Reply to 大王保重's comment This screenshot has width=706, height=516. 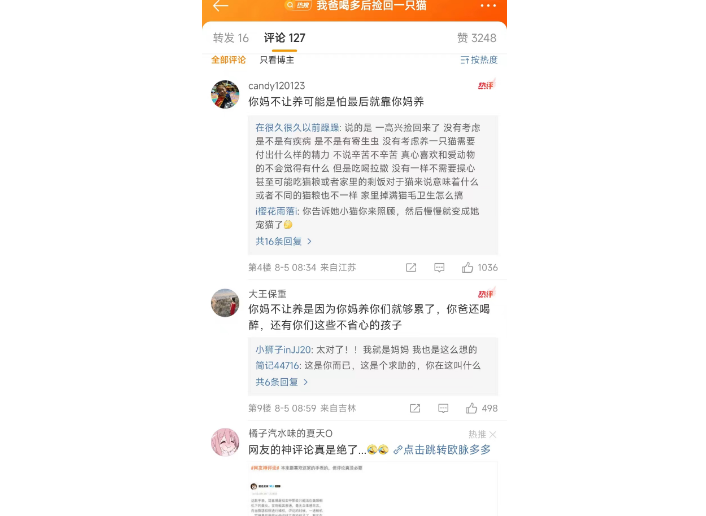tap(441, 409)
